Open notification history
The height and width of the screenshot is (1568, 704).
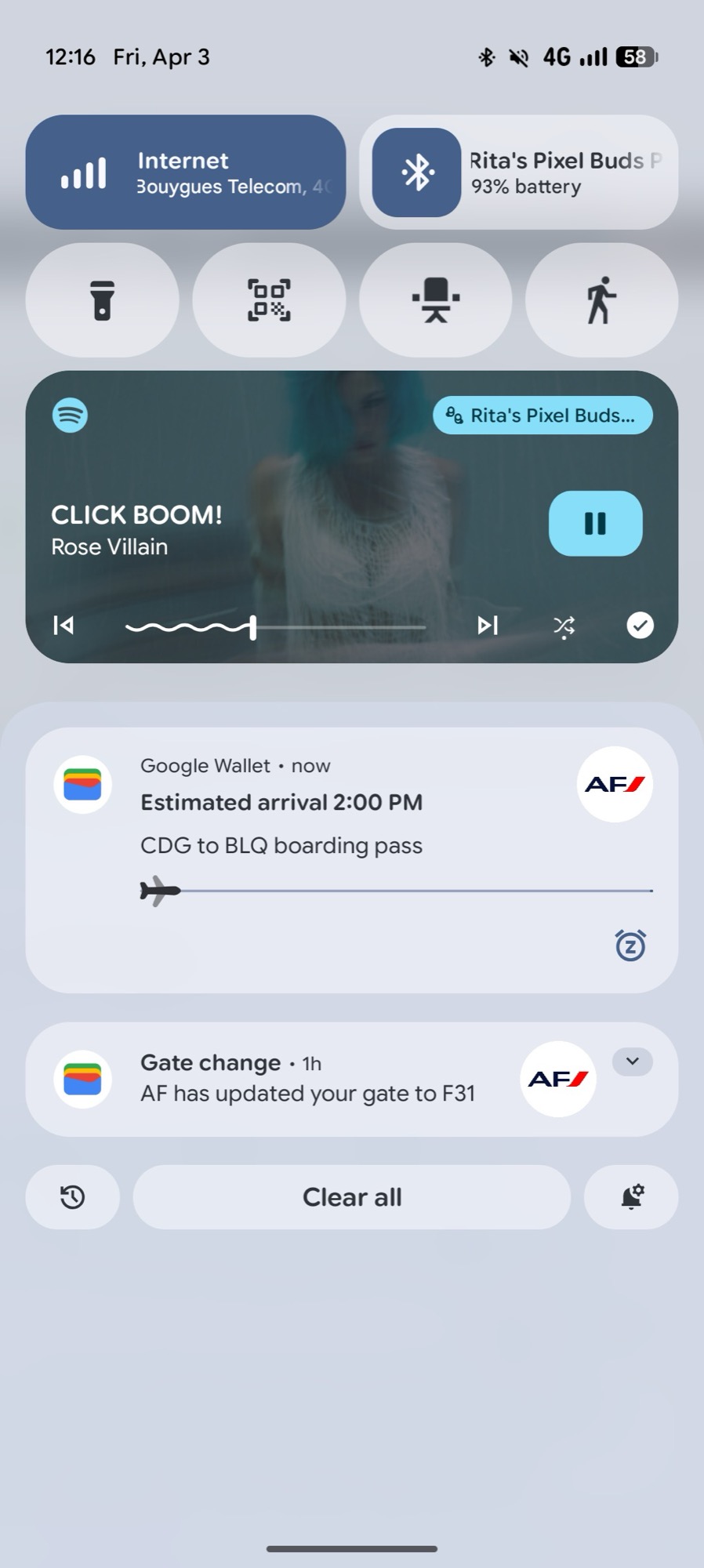coord(72,1196)
